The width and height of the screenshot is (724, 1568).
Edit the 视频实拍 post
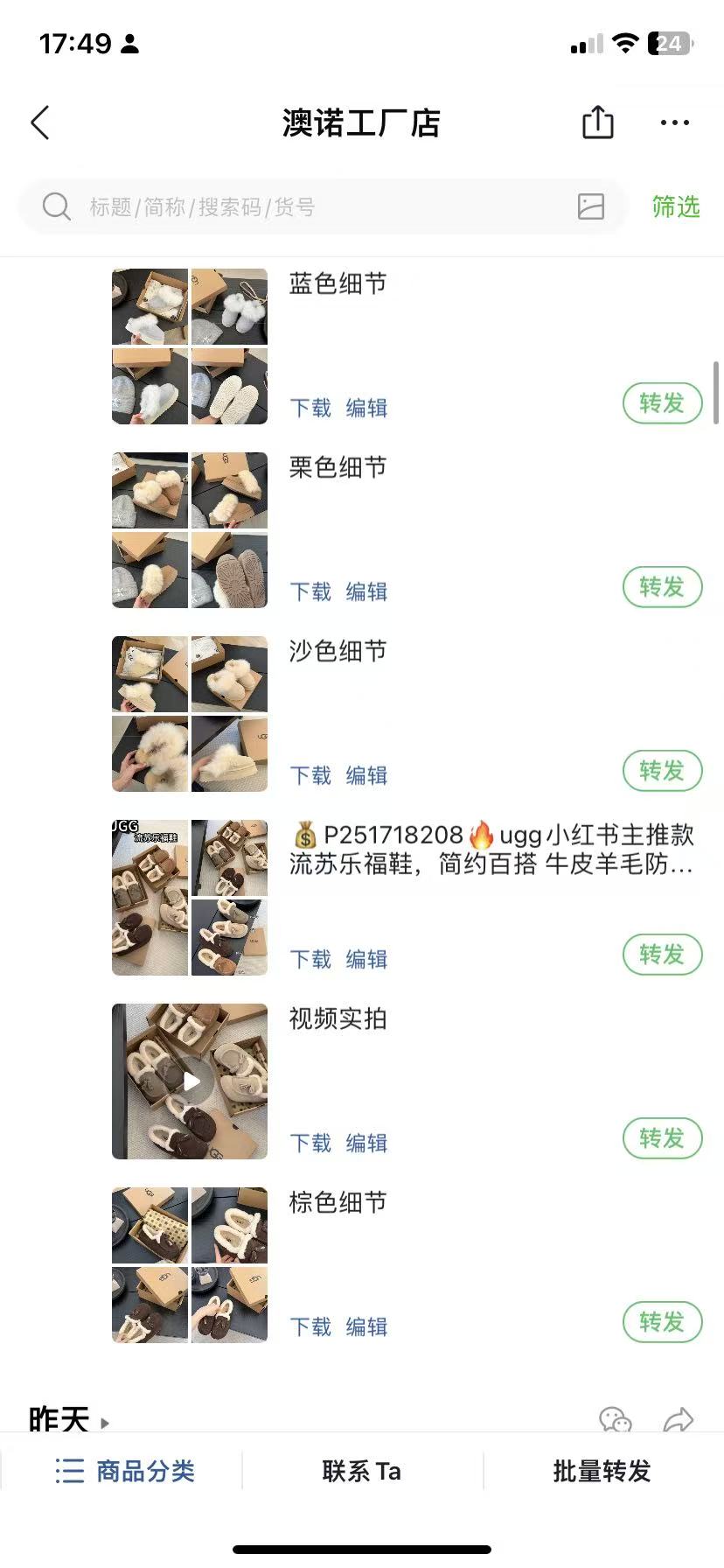click(366, 1144)
